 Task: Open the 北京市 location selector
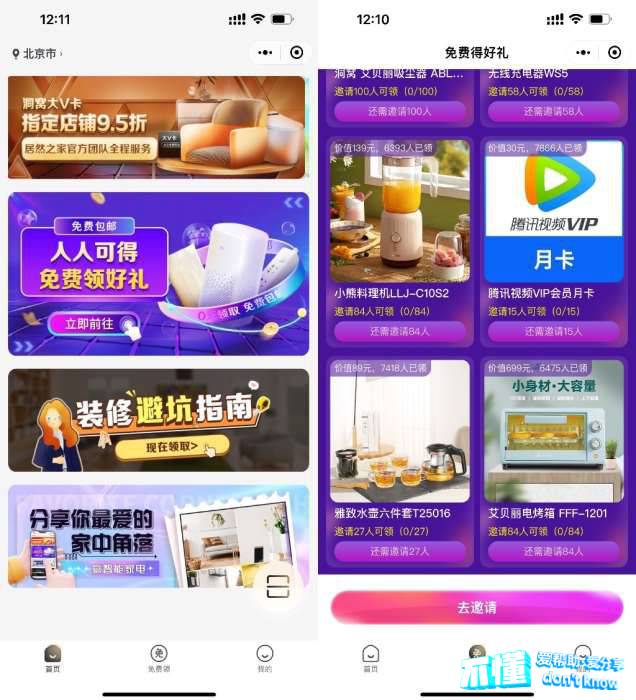tap(37, 53)
